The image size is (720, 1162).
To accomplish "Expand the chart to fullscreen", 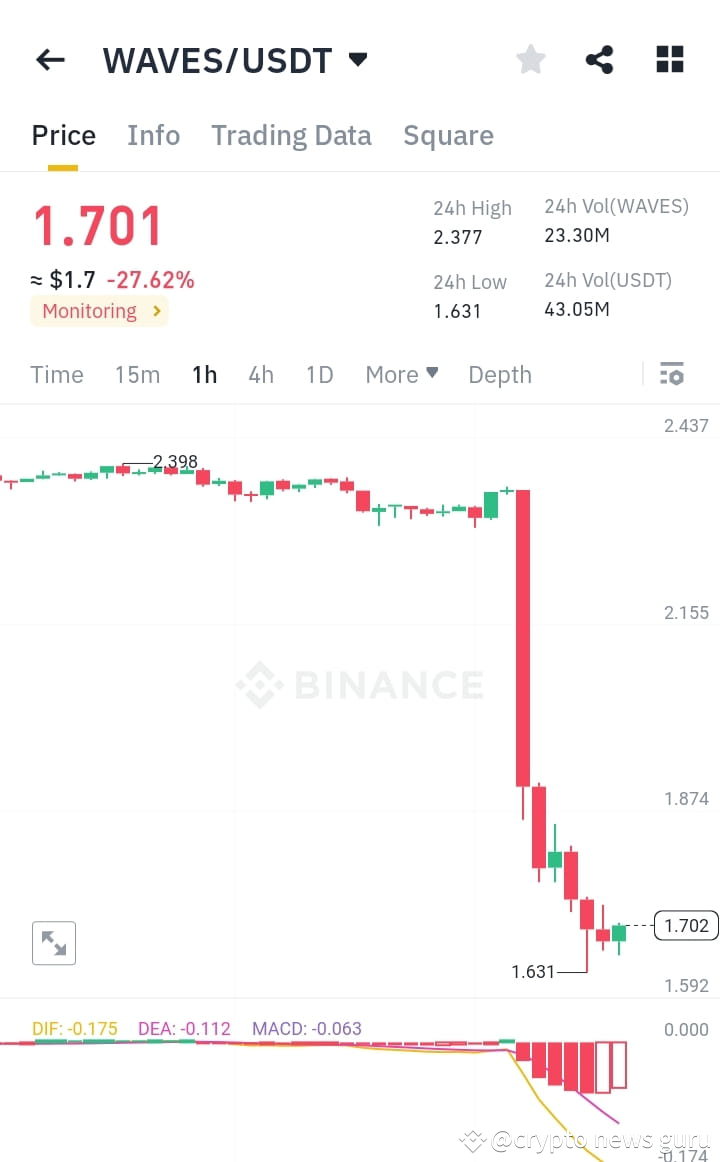I will click(53, 942).
